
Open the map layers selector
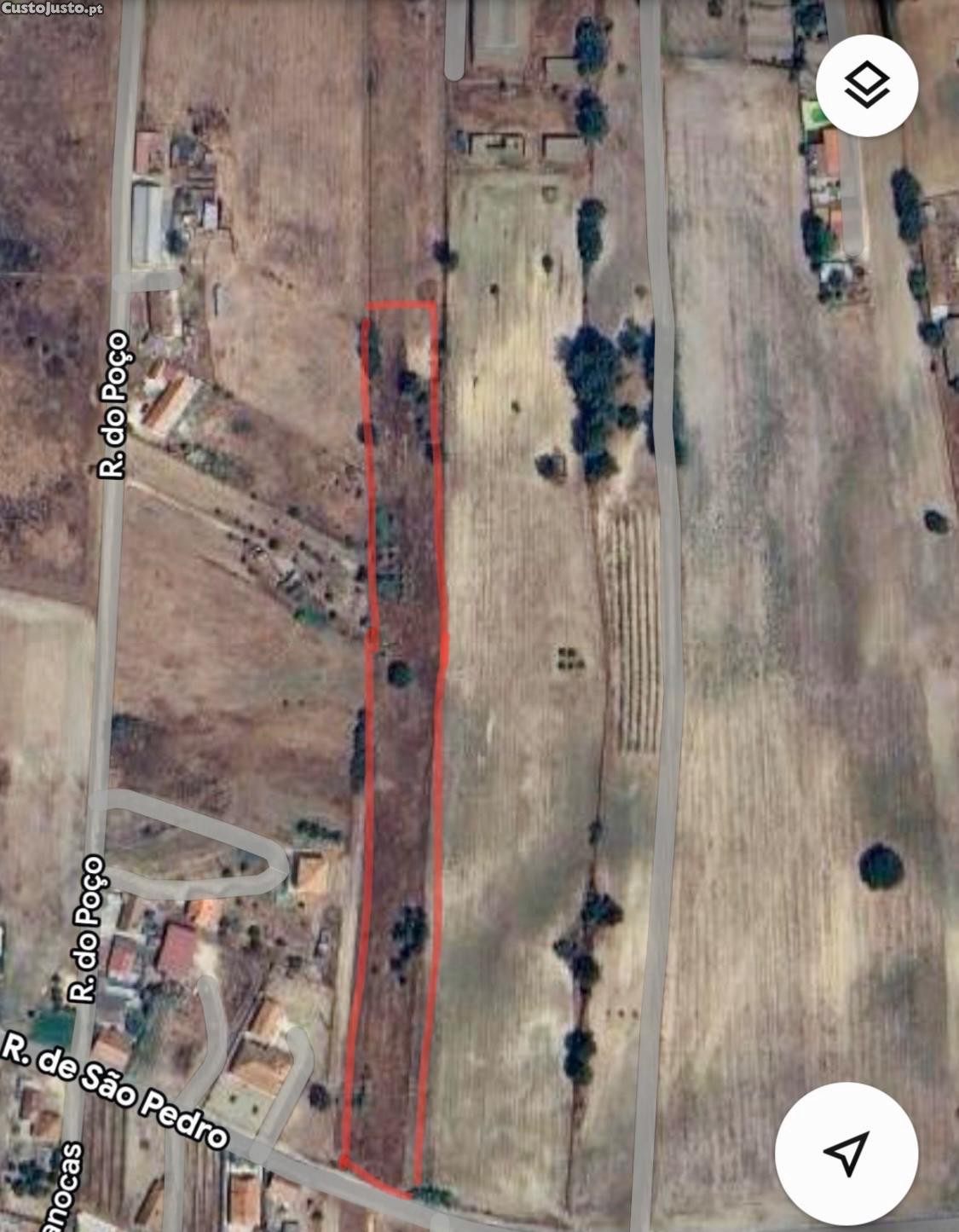tap(866, 85)
